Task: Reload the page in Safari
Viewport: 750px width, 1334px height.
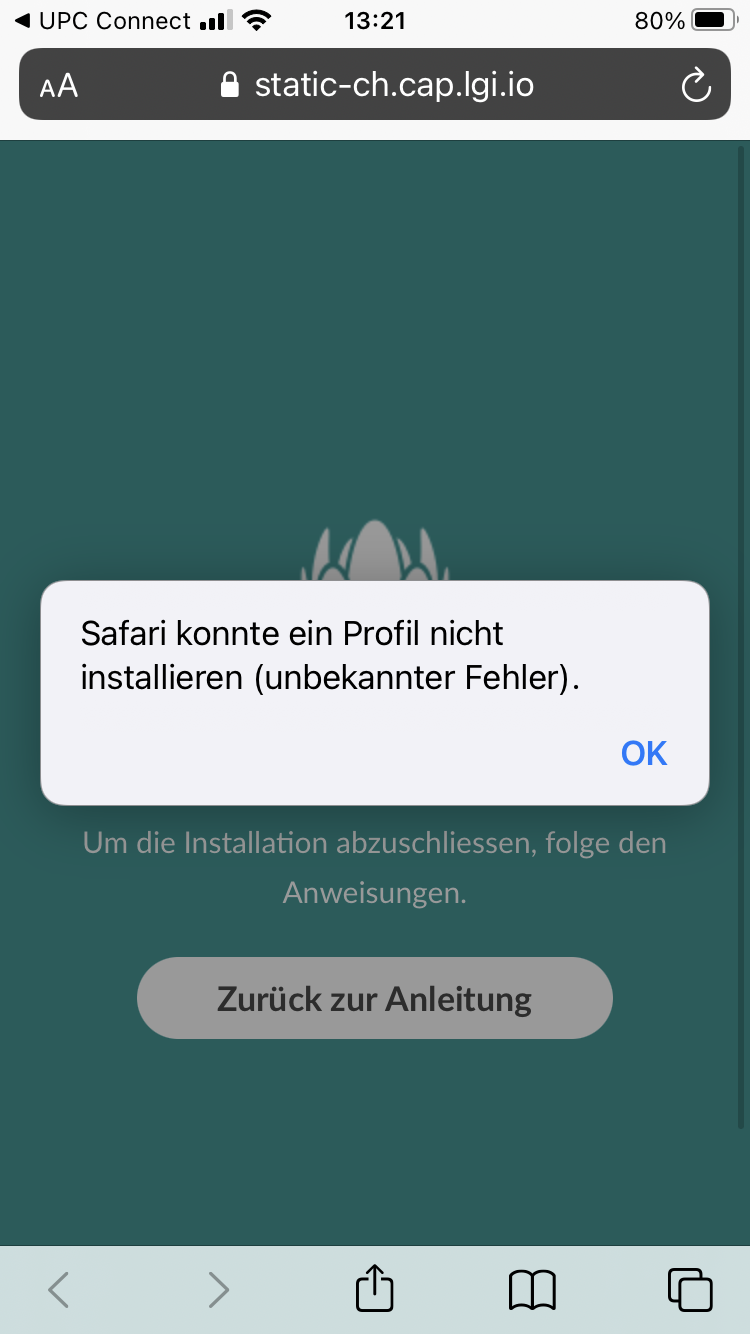Action: 695,85
